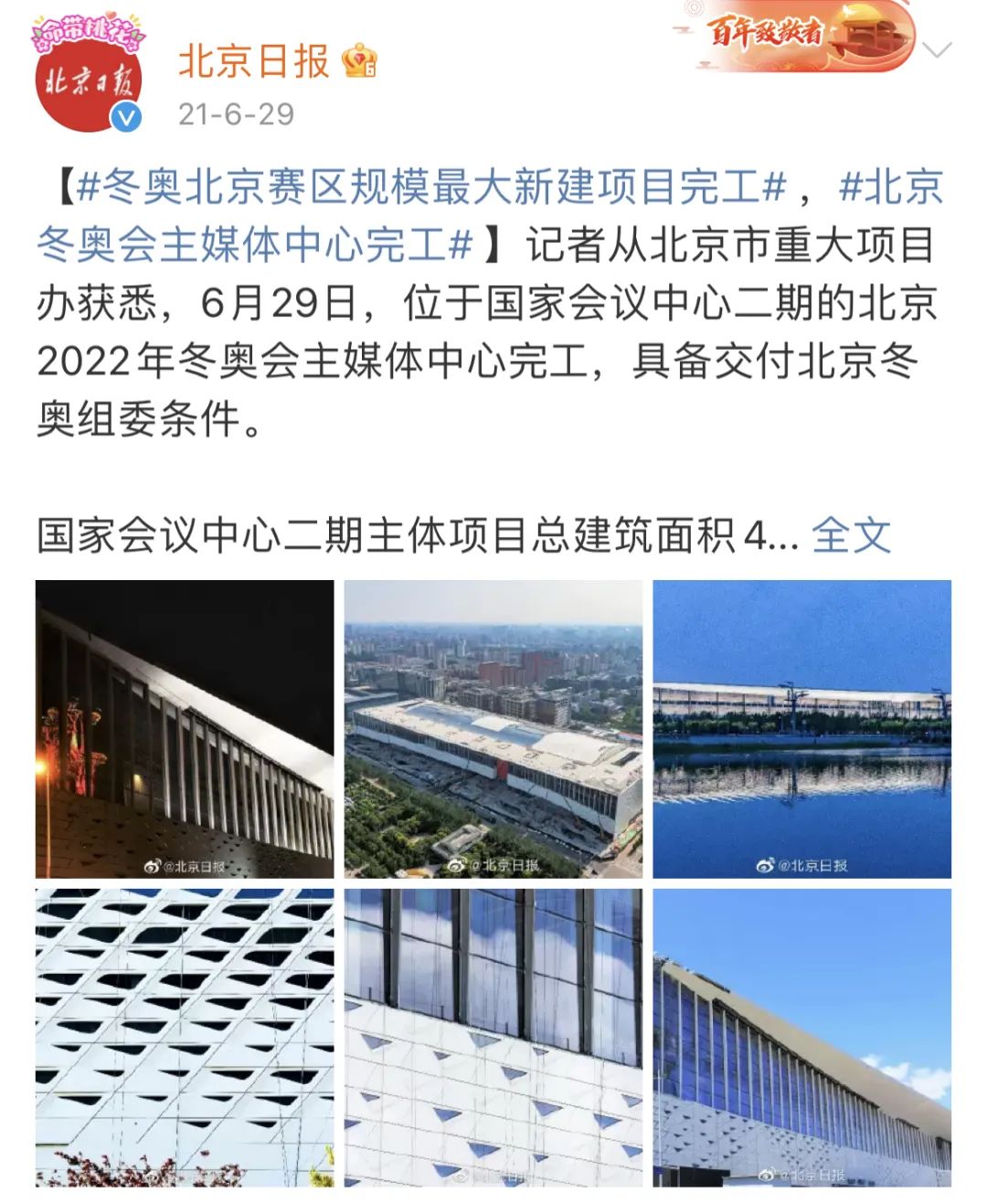View the night-time building facade photo
This screenshot has height=1204, width=987.
tap(185, 729)
